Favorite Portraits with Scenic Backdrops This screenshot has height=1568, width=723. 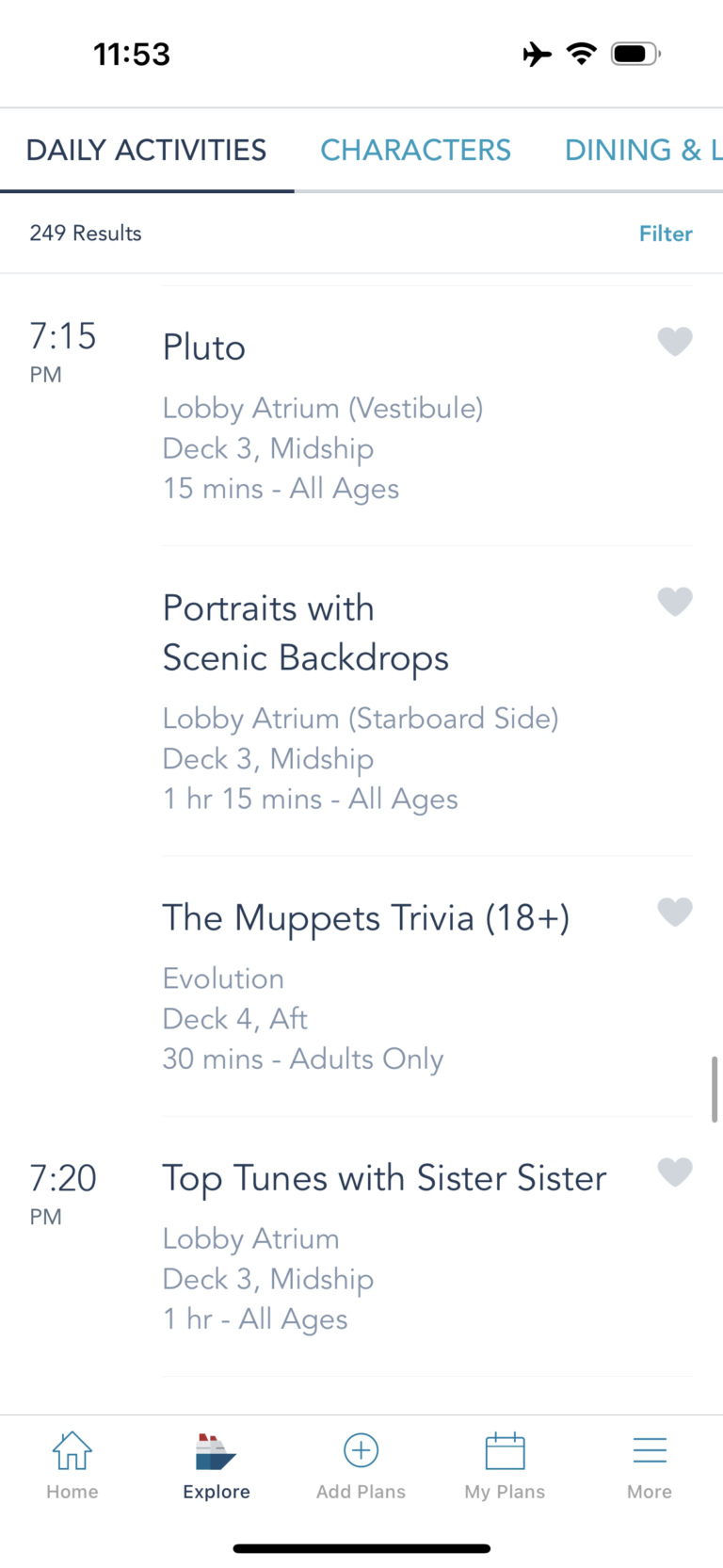[x=674, y=601]
